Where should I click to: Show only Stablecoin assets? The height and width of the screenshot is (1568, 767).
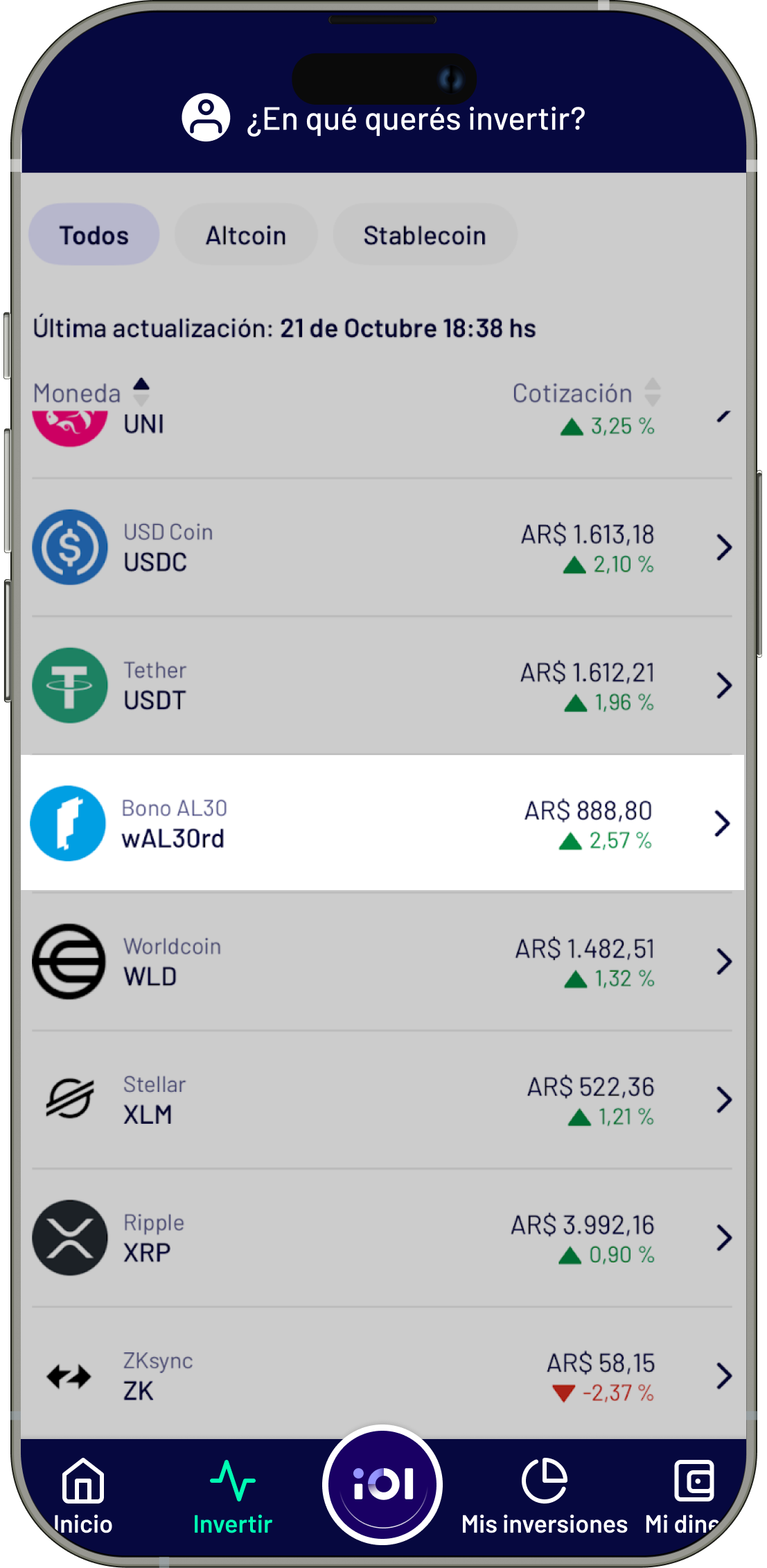pyautogui.click(x=425, y=235)
